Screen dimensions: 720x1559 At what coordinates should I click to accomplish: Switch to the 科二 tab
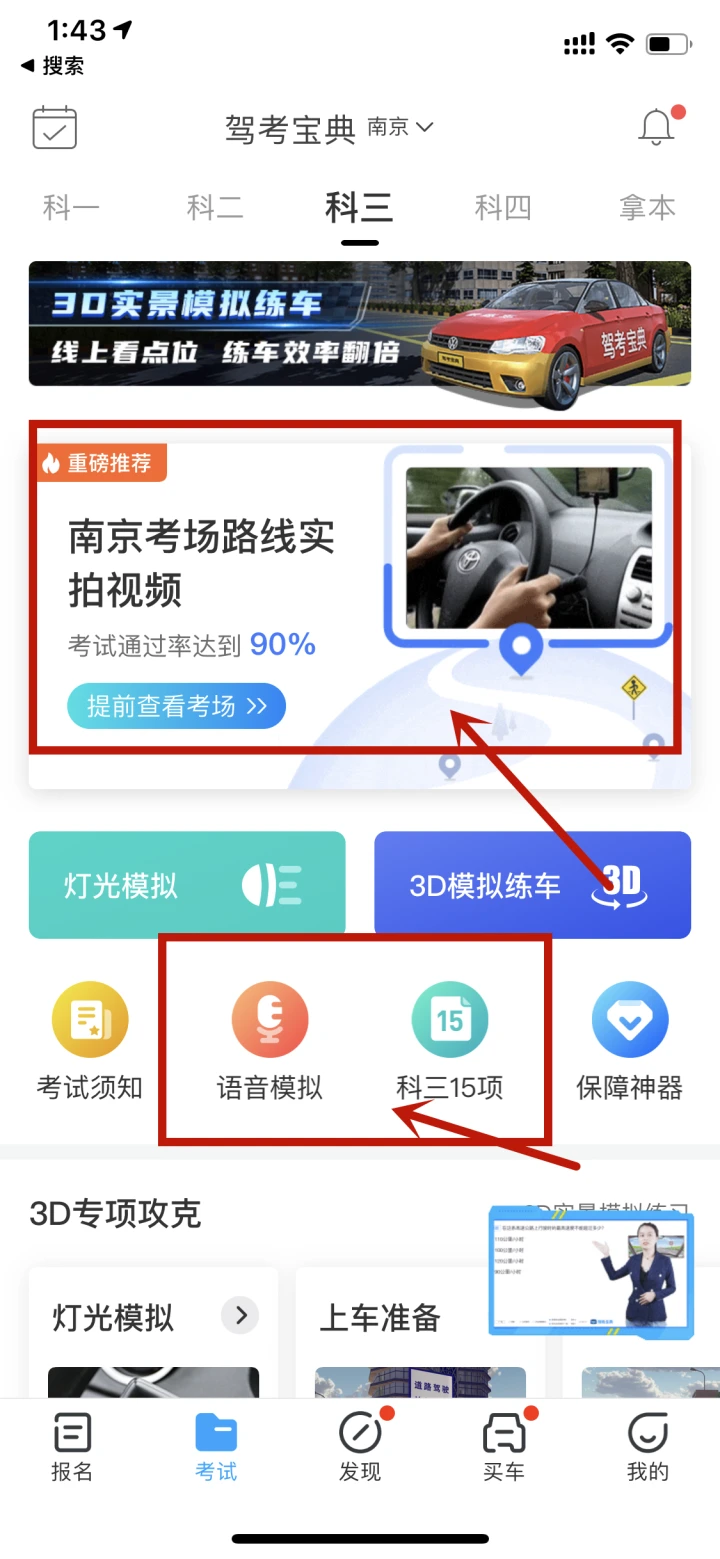pos(215,208)
